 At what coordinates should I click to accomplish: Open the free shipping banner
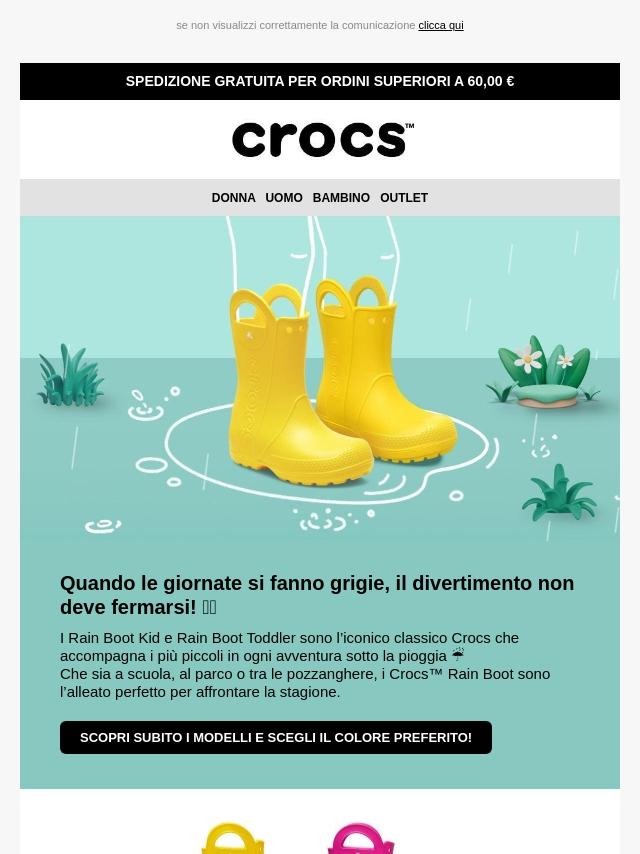click(x=320, y=81)
